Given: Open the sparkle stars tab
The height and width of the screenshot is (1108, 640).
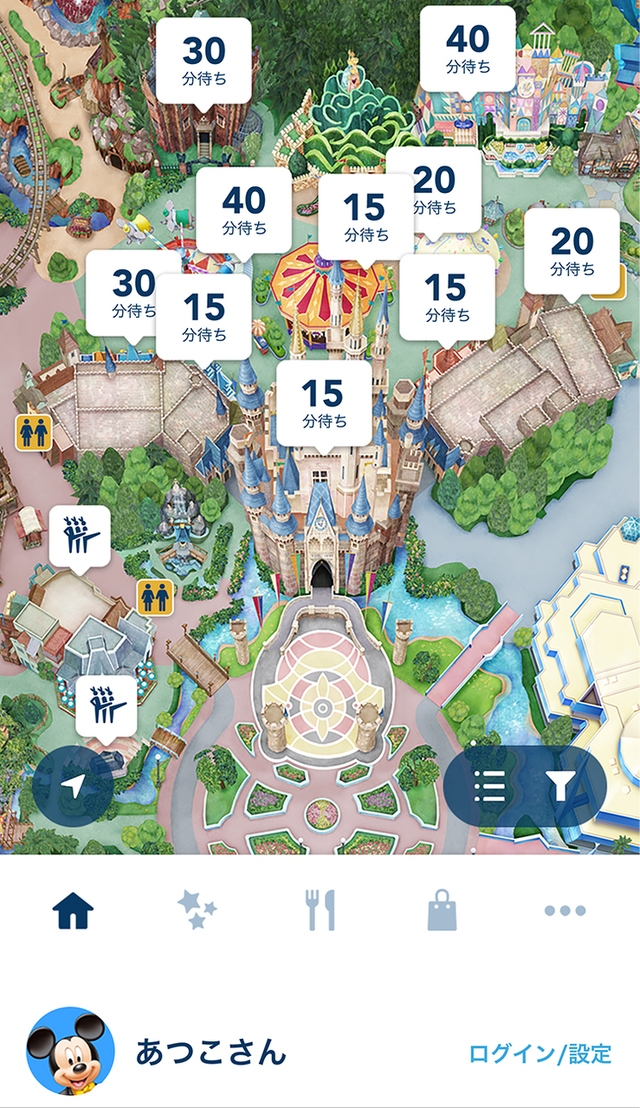Looking at the screenshot, I should (196, 910).
